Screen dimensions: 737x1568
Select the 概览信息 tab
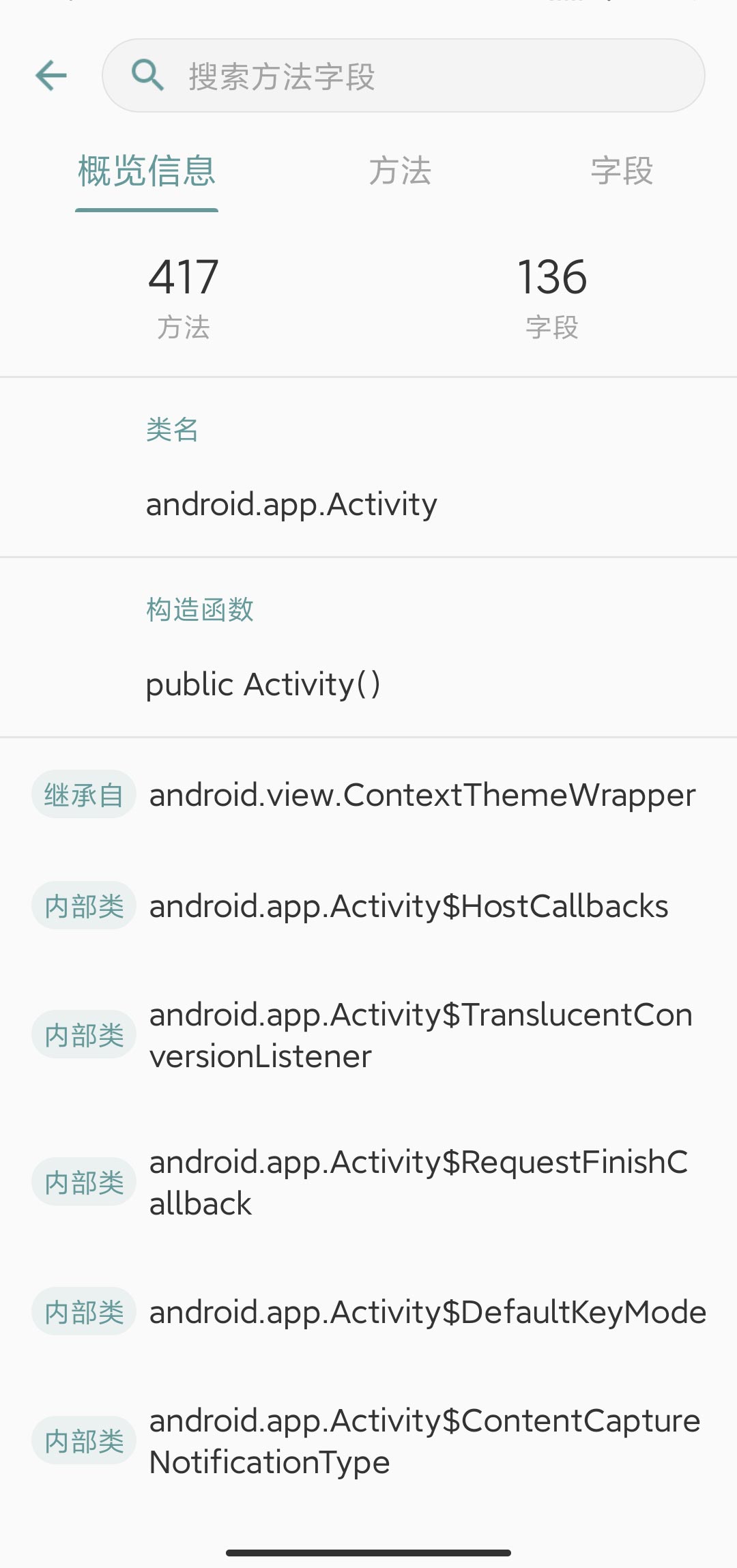tap(147, 171)
